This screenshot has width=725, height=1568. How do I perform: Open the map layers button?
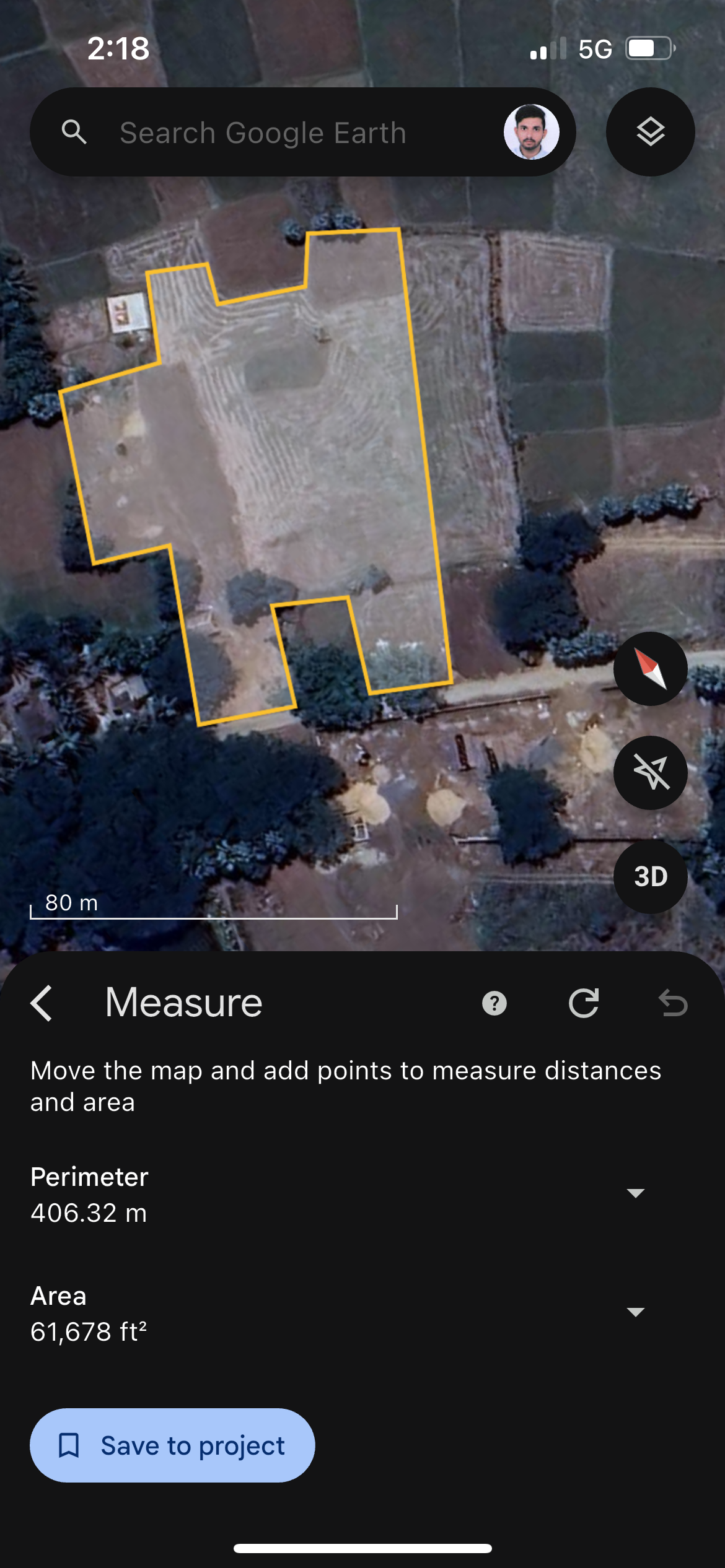[x=650, y=132]
